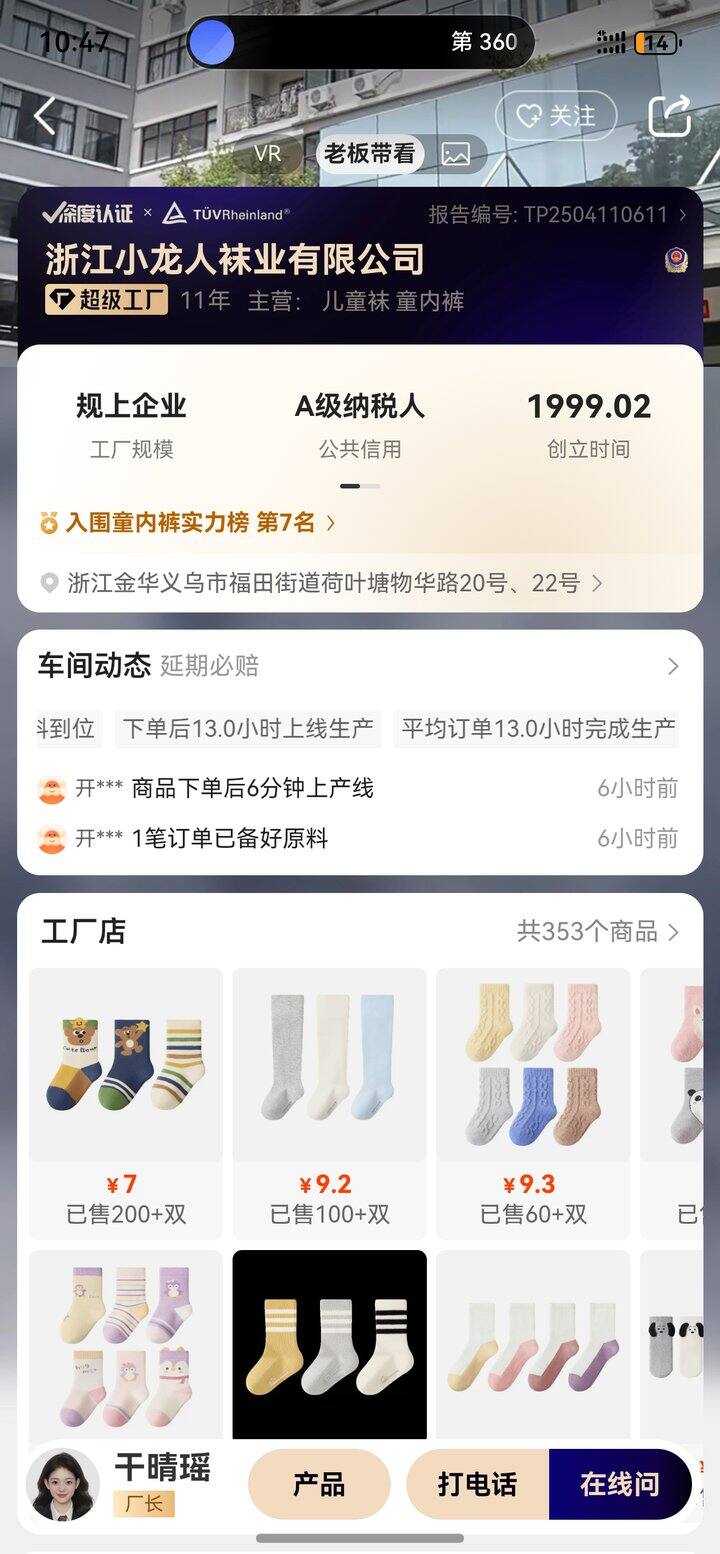Open the socks product on black background
Viewport: 720px width, 1554px height.
[329, 1344]
